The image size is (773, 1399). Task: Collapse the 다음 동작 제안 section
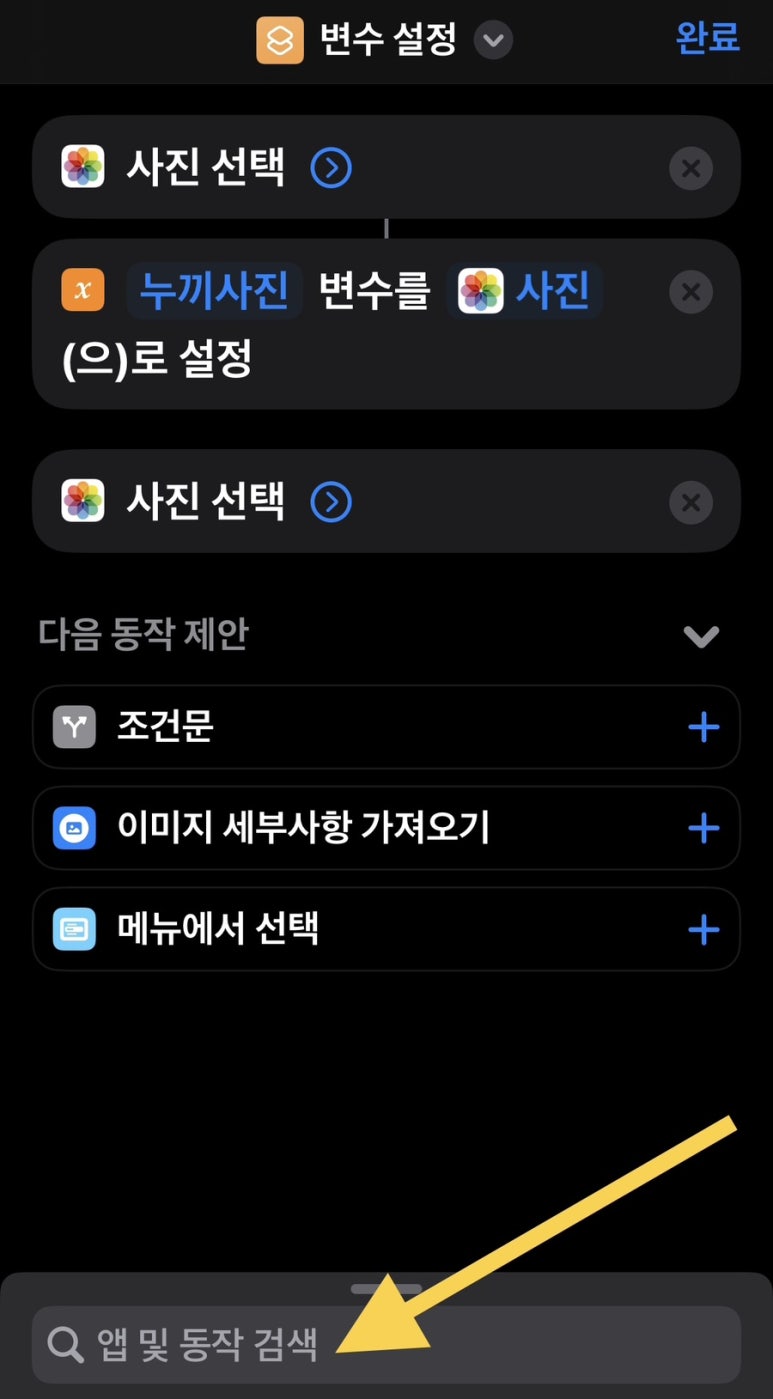[x=700, y=636]
